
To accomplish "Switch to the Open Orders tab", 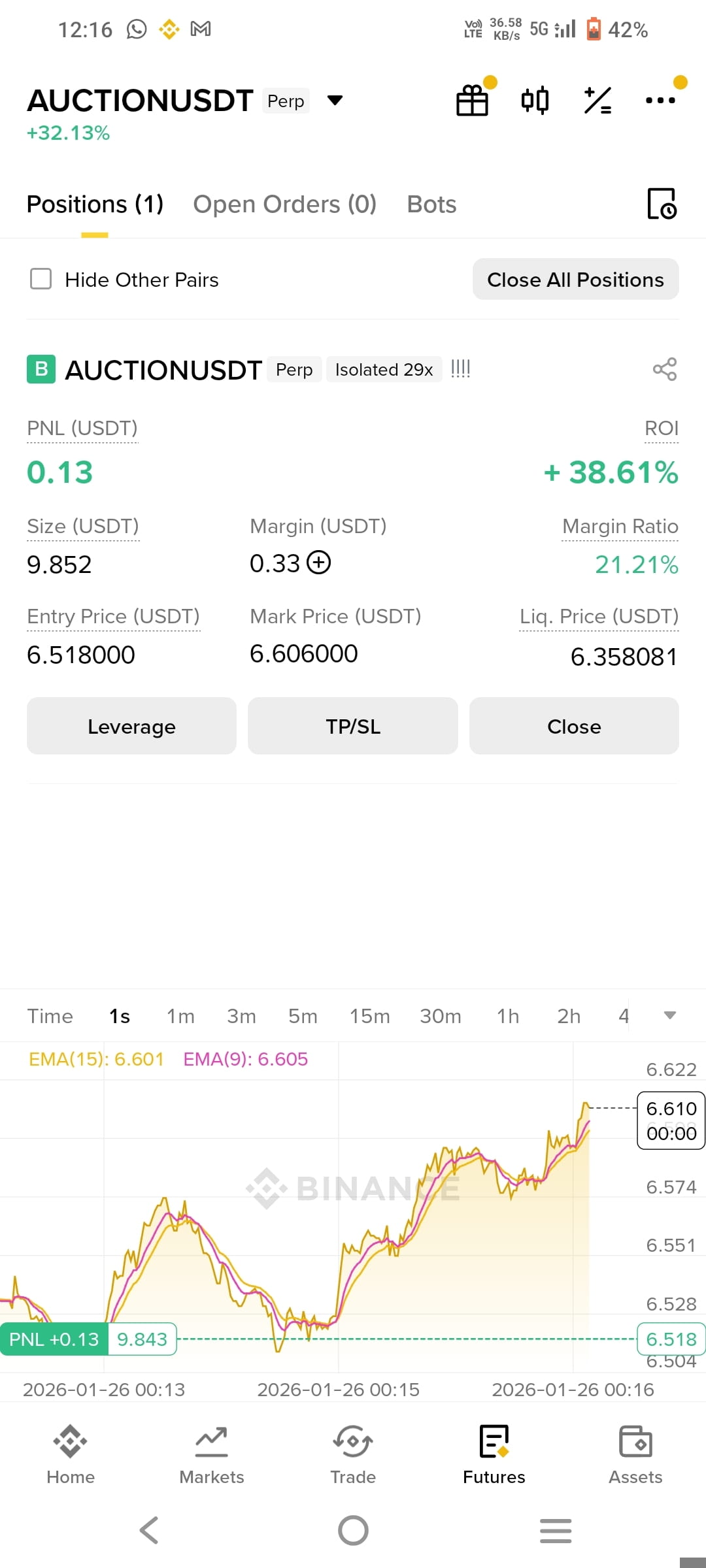I will coord(285,204).
